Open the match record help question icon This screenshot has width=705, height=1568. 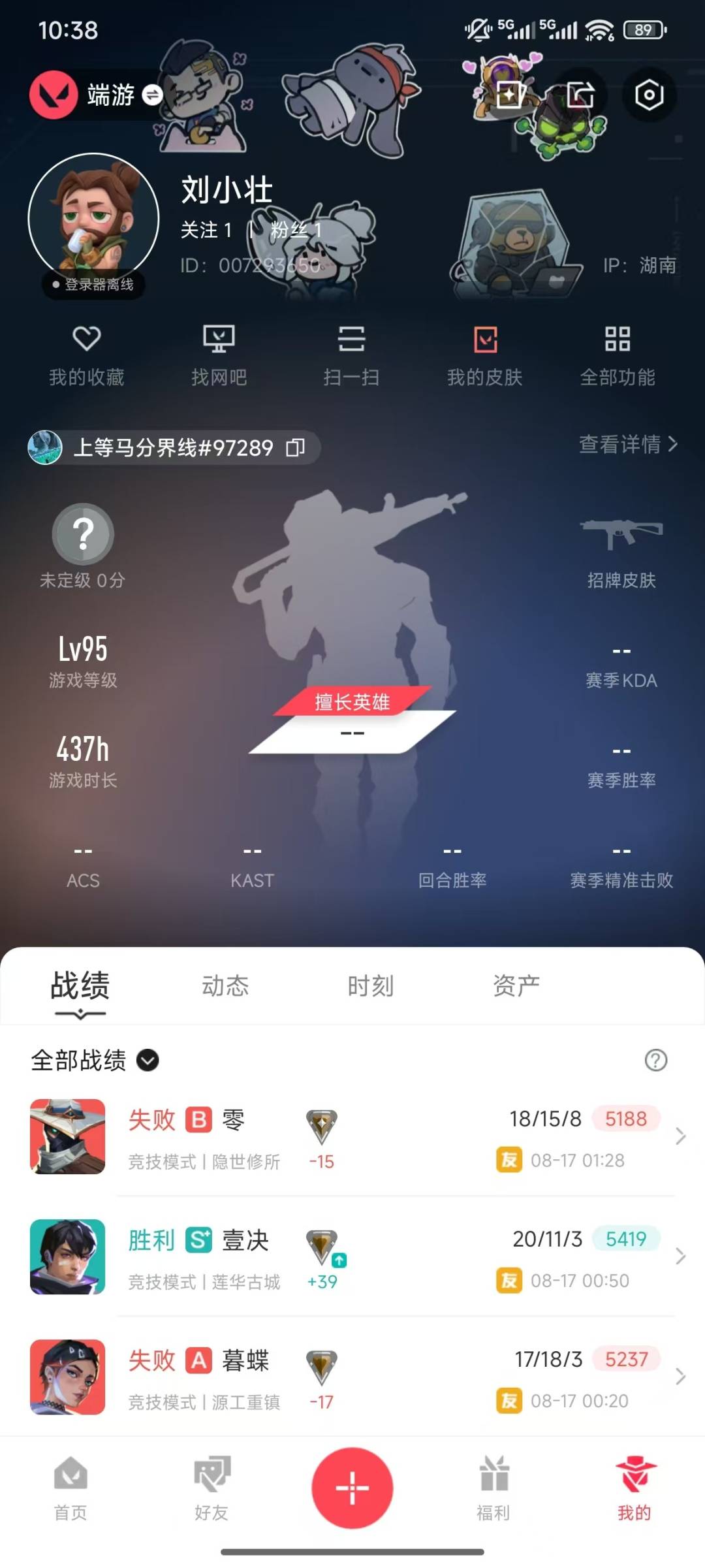pyautogui.click(x=655, y=1060)
